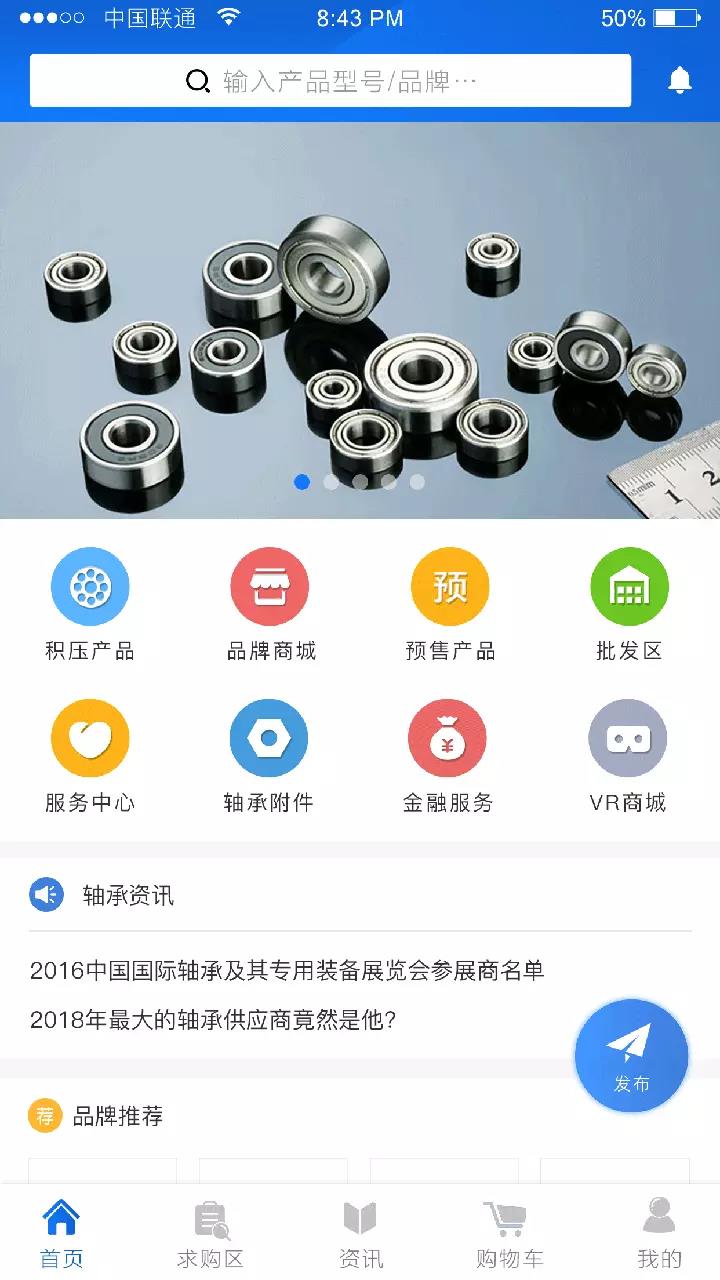Switch to the 求购区 tab

210,1235
